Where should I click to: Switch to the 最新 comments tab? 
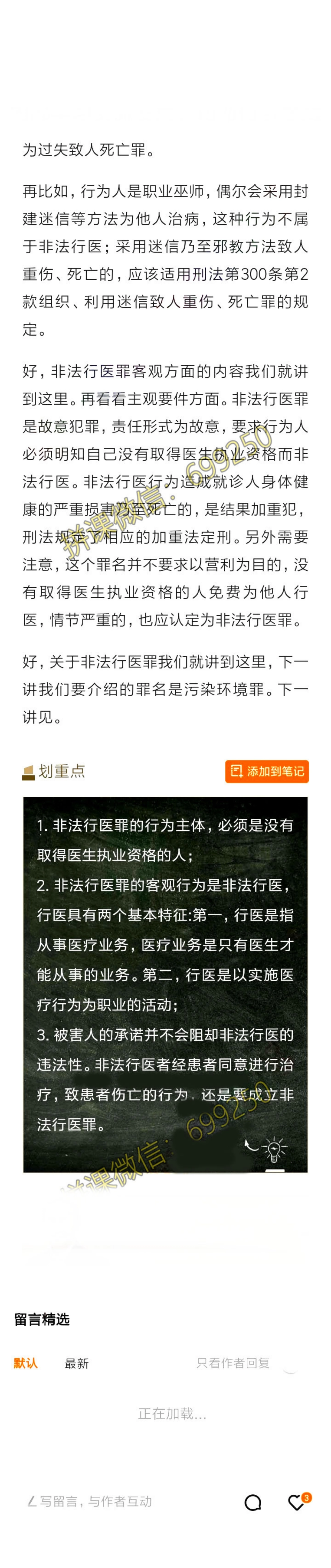pyautogui.click(x=77, y=1364)
